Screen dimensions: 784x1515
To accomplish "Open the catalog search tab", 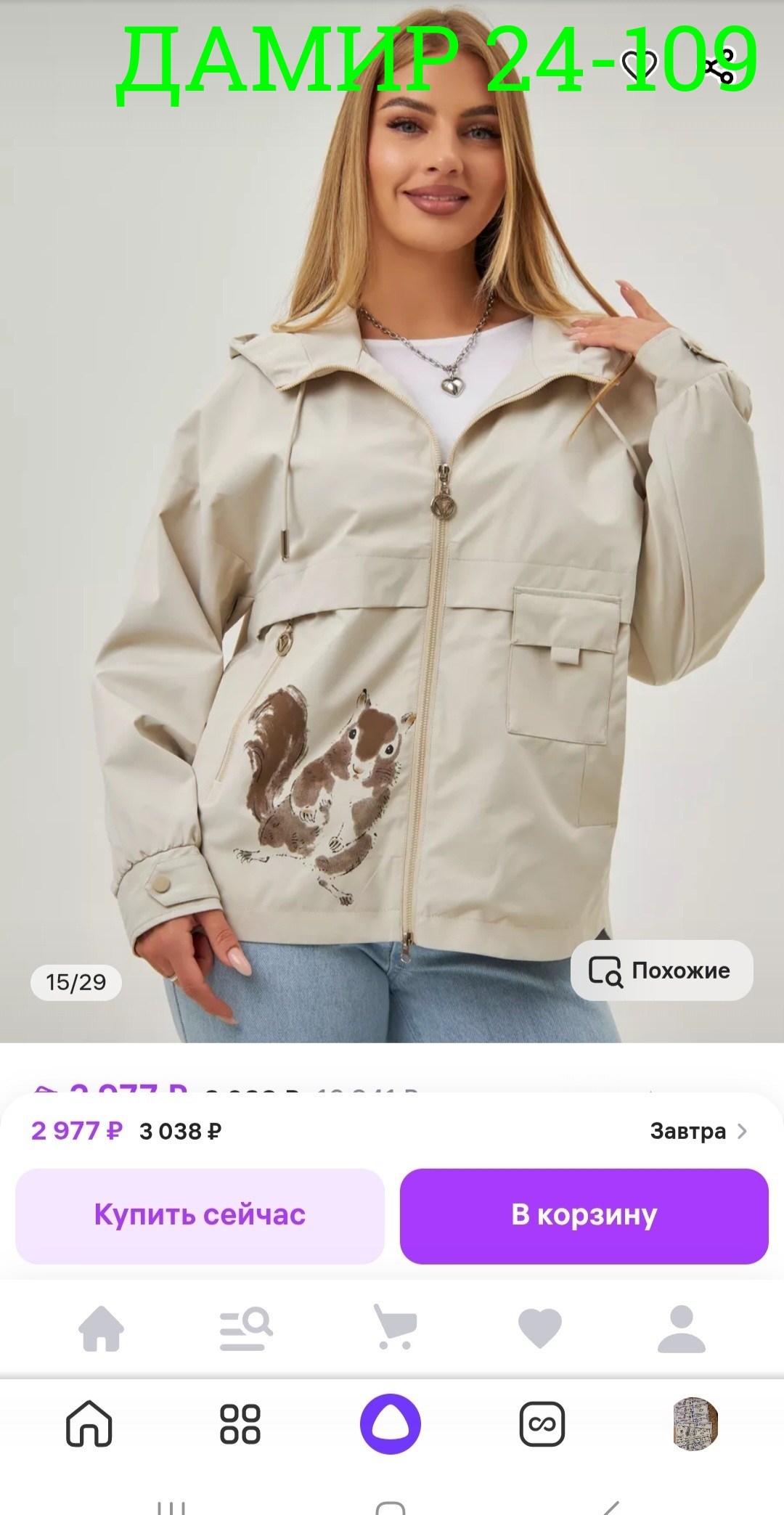I will click(245, 1328).
